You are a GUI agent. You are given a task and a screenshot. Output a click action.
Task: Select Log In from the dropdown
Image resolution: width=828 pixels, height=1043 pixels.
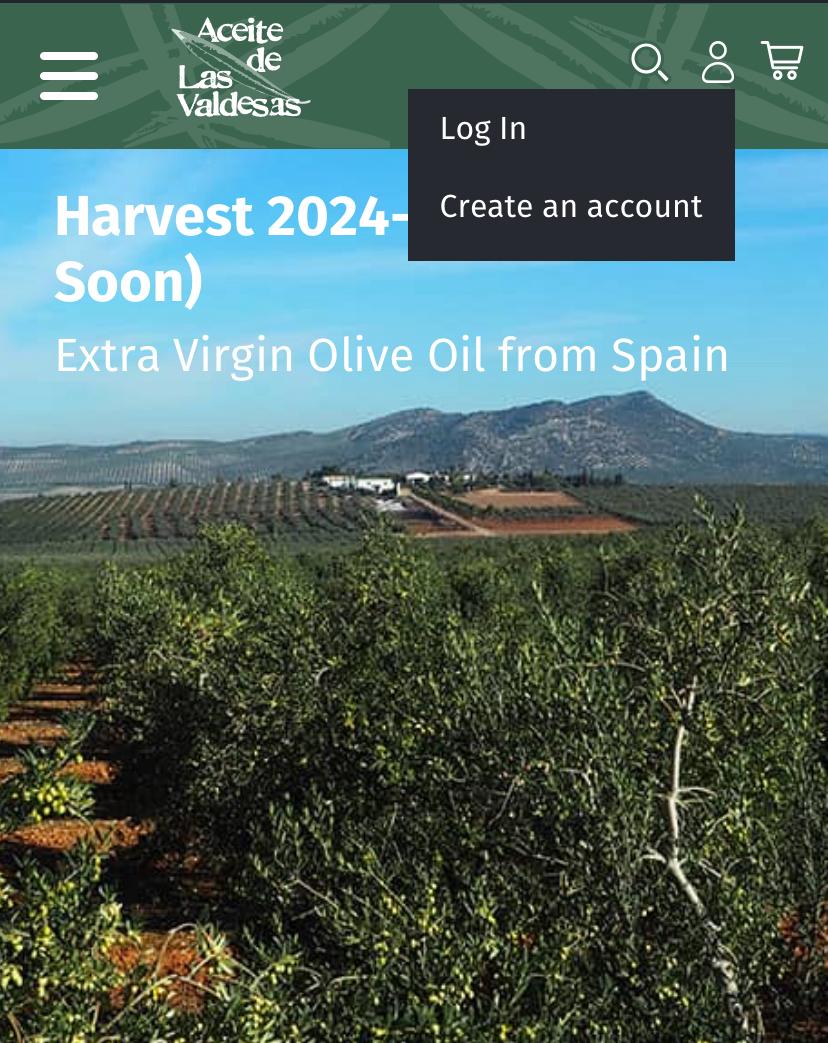pyautogui.click(x=483, y=128)
